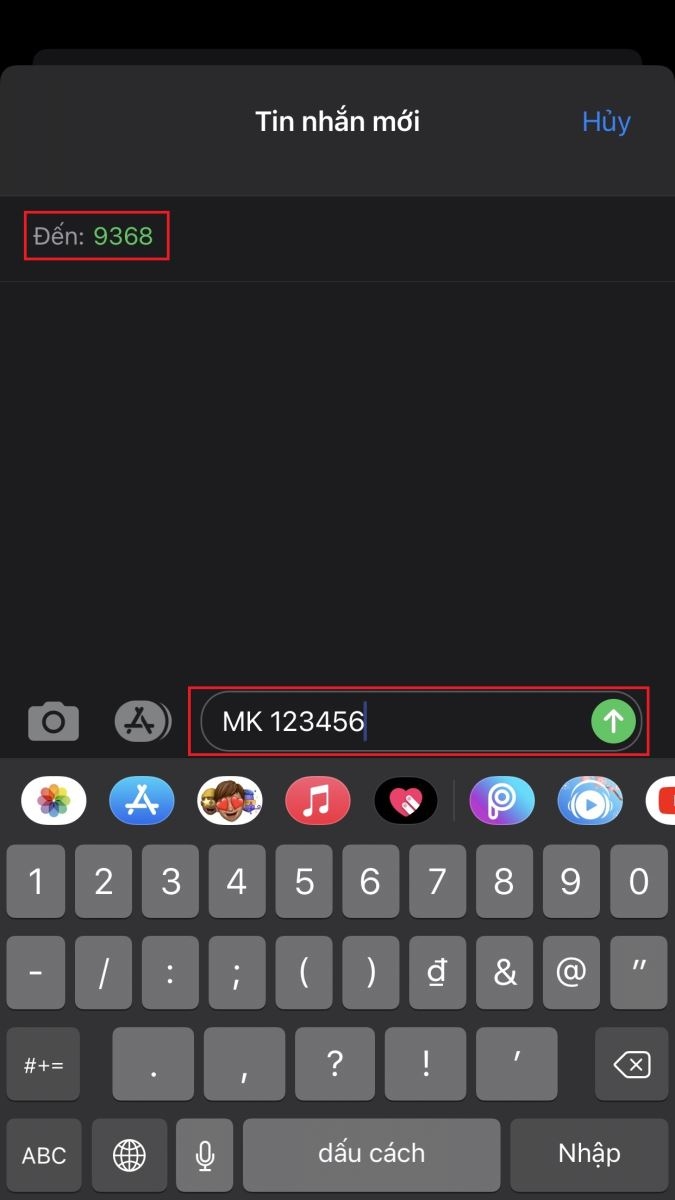Tap the Nhập return key
The height and width of the screenshot is (1200, 675).
click(x=589, y=1156)
